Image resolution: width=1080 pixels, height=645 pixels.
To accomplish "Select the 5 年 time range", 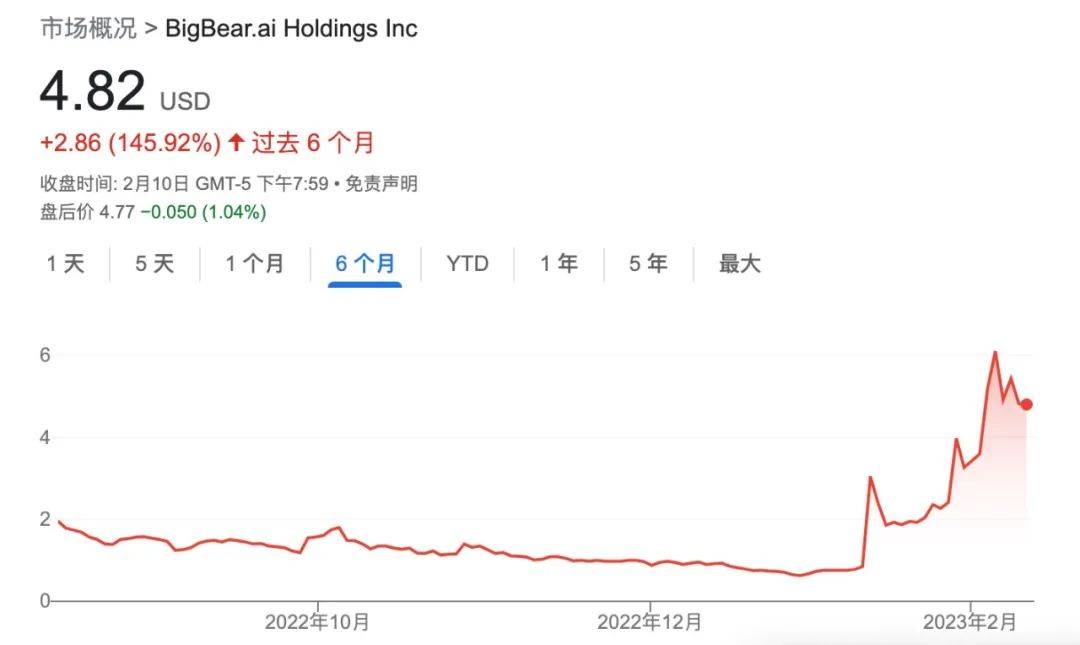I will (648, 263).
